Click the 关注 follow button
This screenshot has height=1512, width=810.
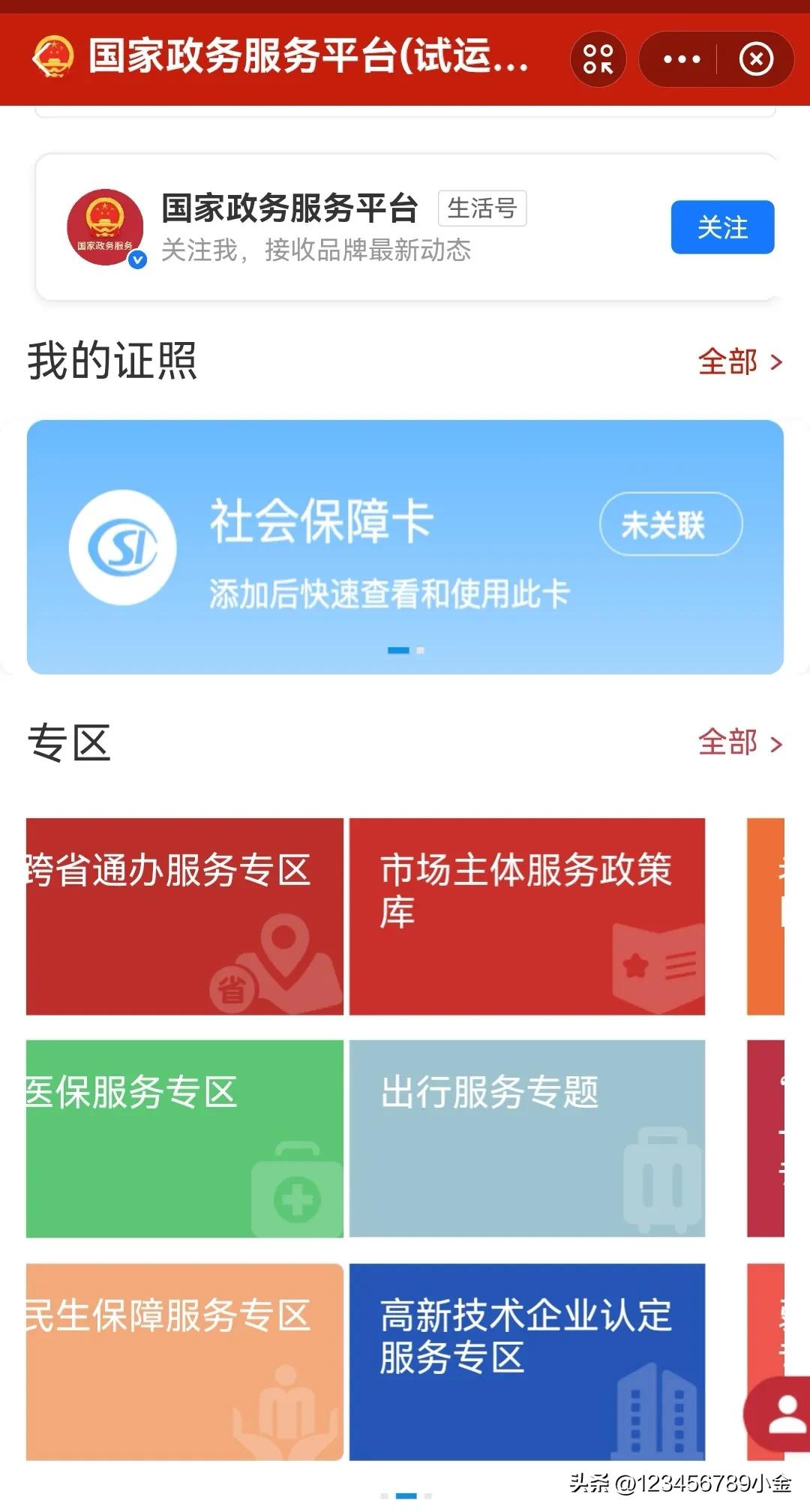[x=722, y=229]
